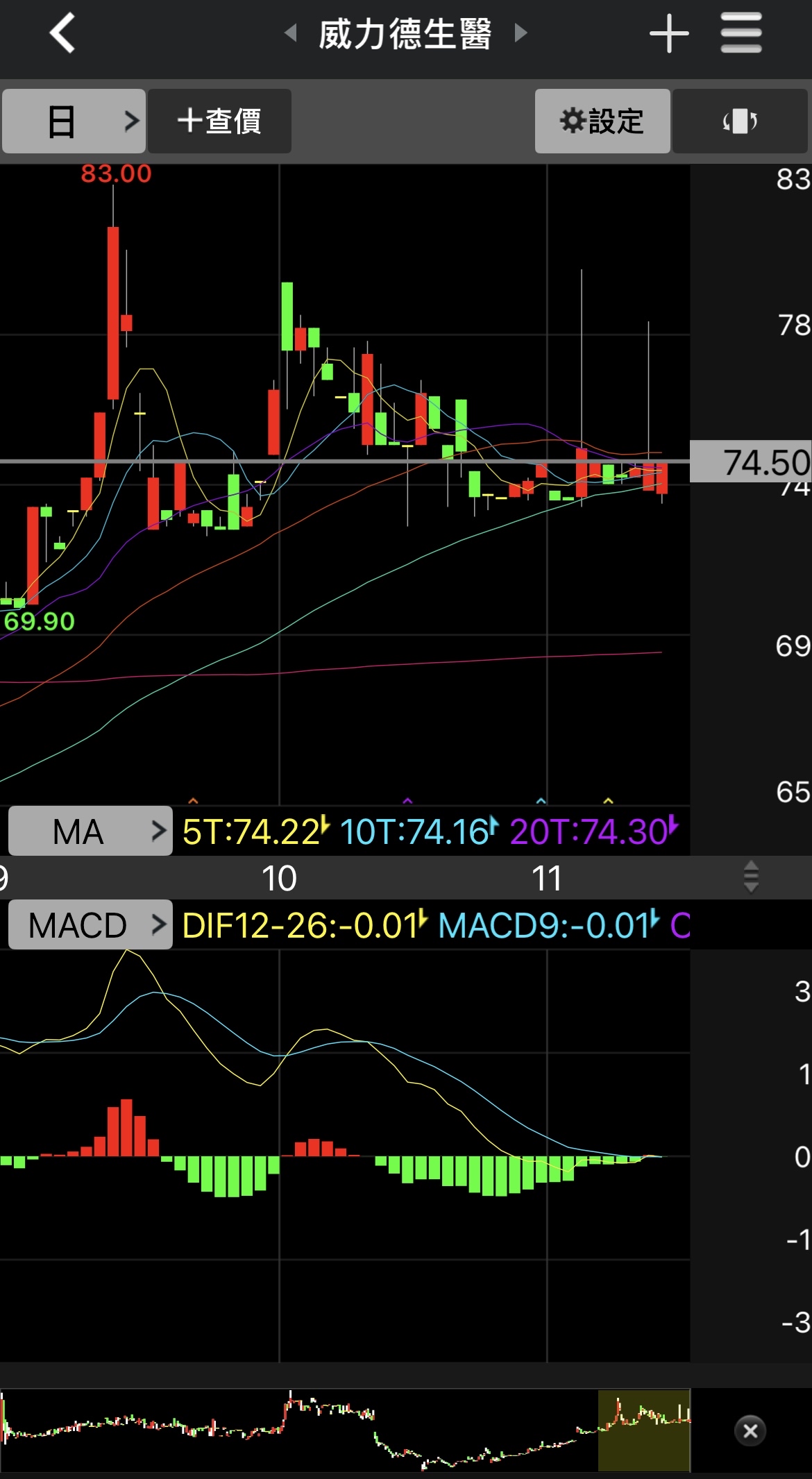
Task: Rotate the chart to landscape view
Action: (x=739, y=121)
